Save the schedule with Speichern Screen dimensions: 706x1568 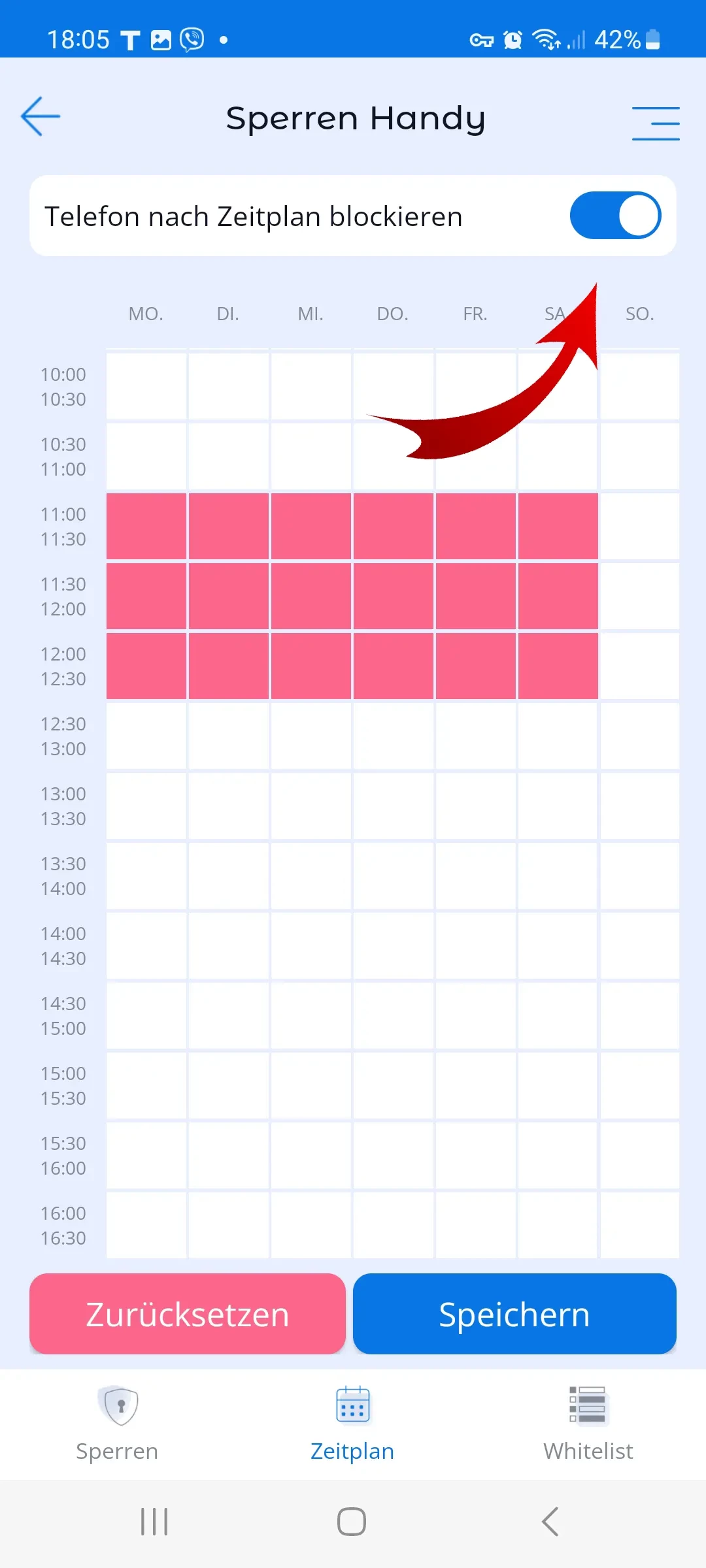point(514,1314)
